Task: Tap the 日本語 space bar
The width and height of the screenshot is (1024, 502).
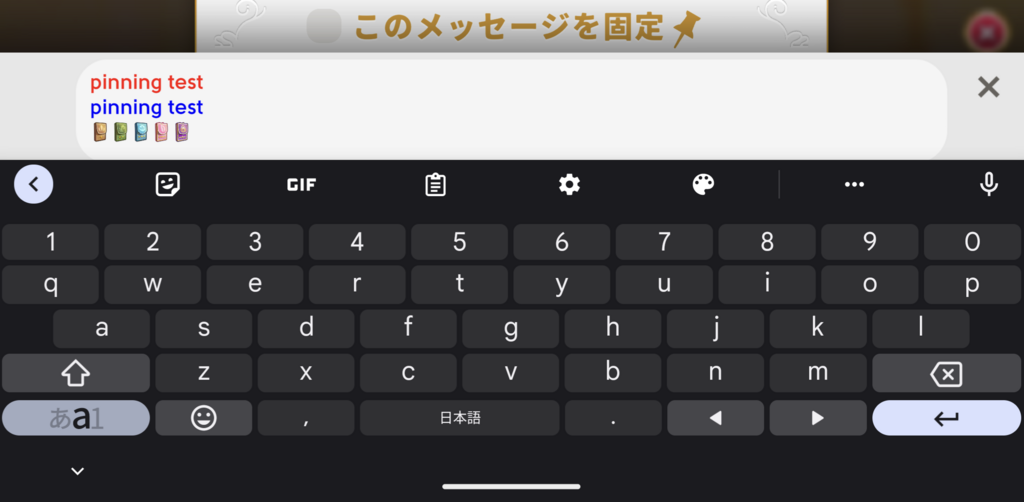Action: click(x=460, y=418)
